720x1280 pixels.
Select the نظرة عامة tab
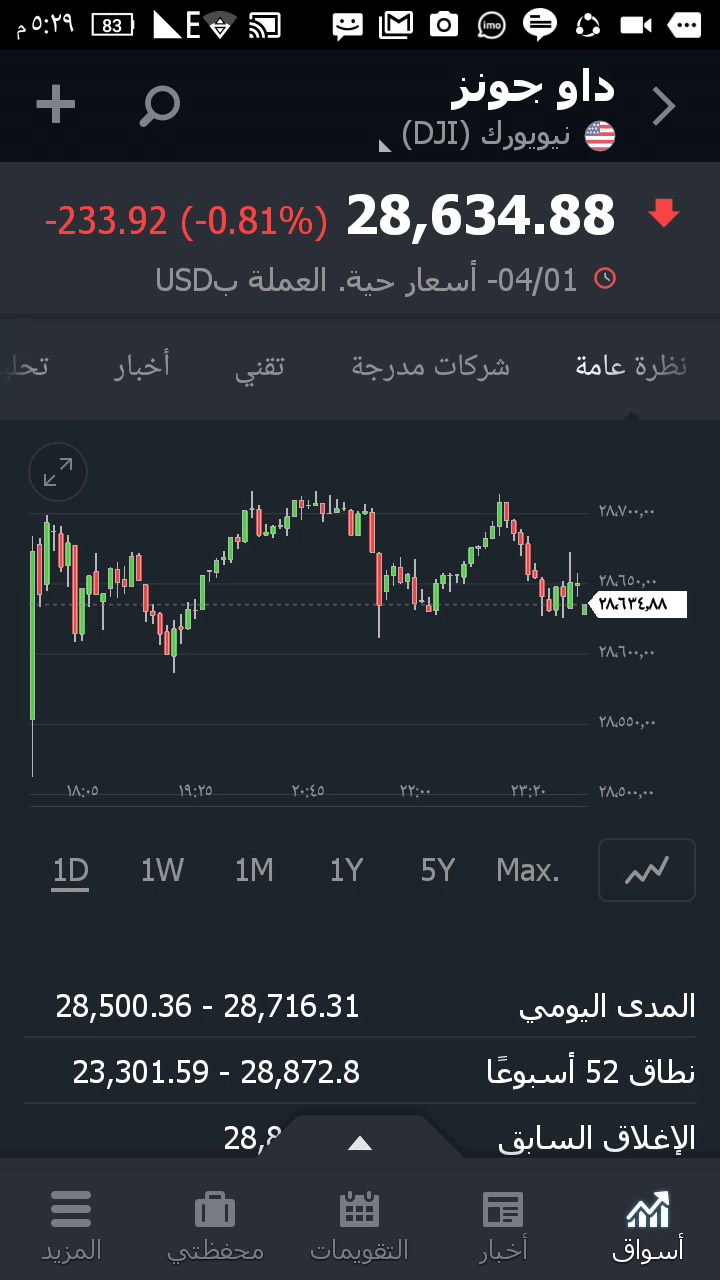[631, 366]
